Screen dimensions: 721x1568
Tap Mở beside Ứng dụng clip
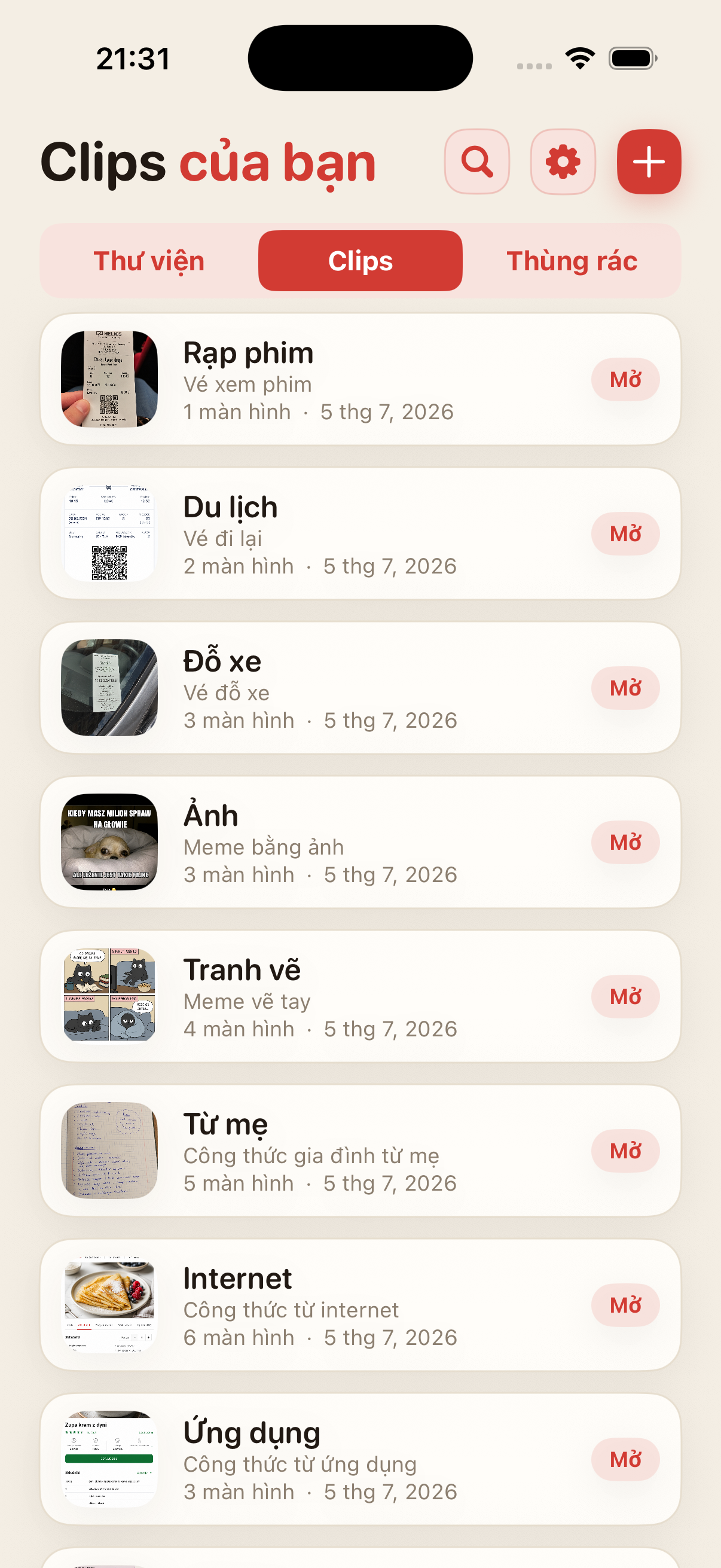coord(625,1459)
